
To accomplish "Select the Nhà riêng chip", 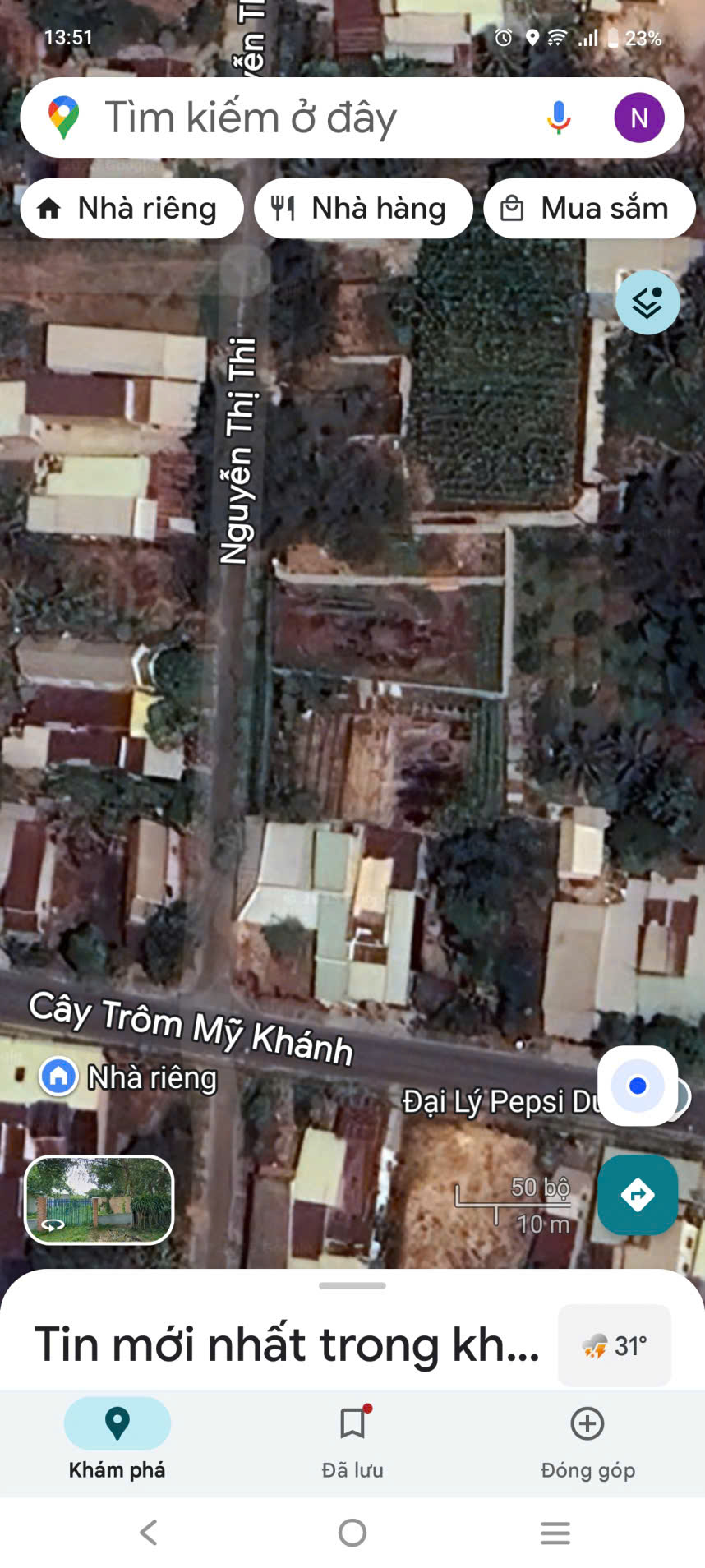I will [x=131, y=209].
